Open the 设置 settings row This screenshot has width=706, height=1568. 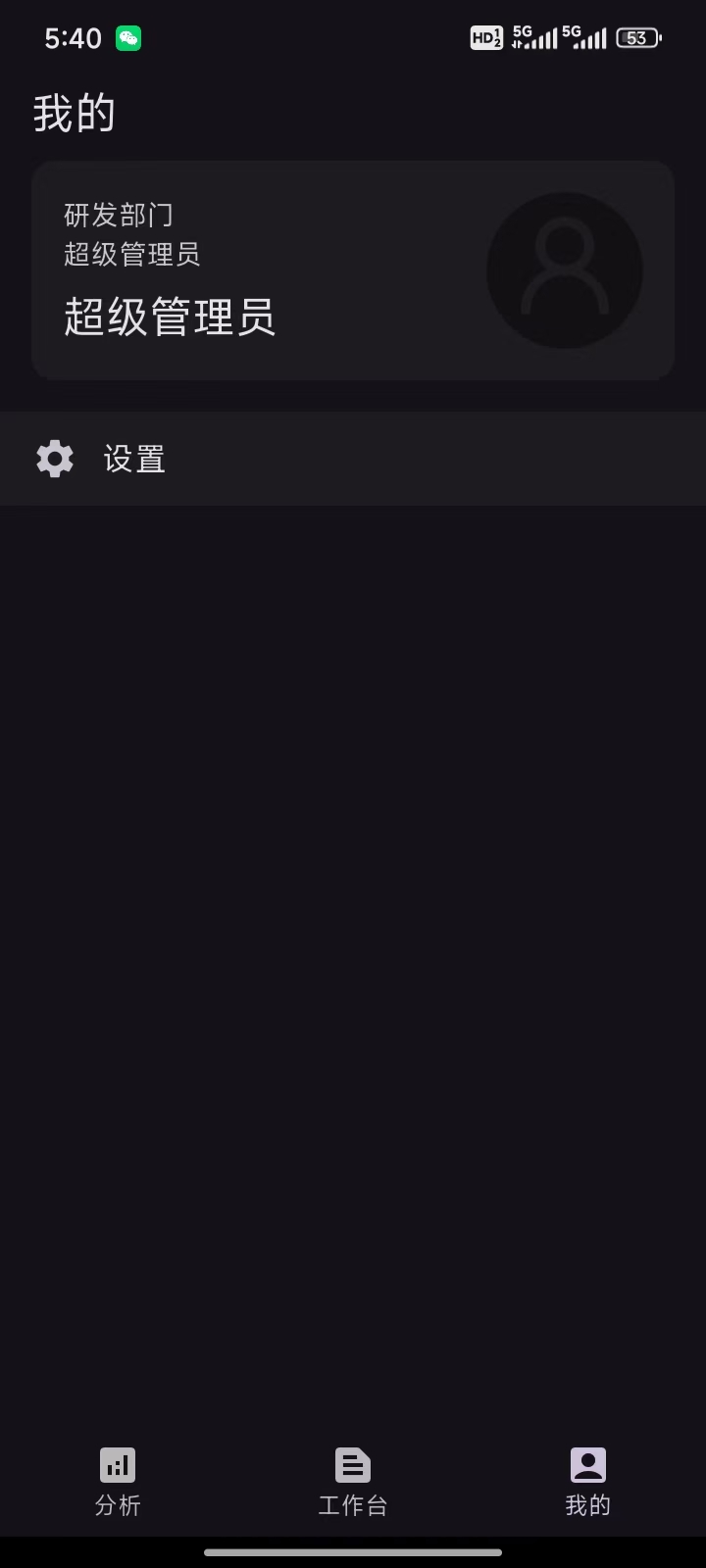click(133, 458)
